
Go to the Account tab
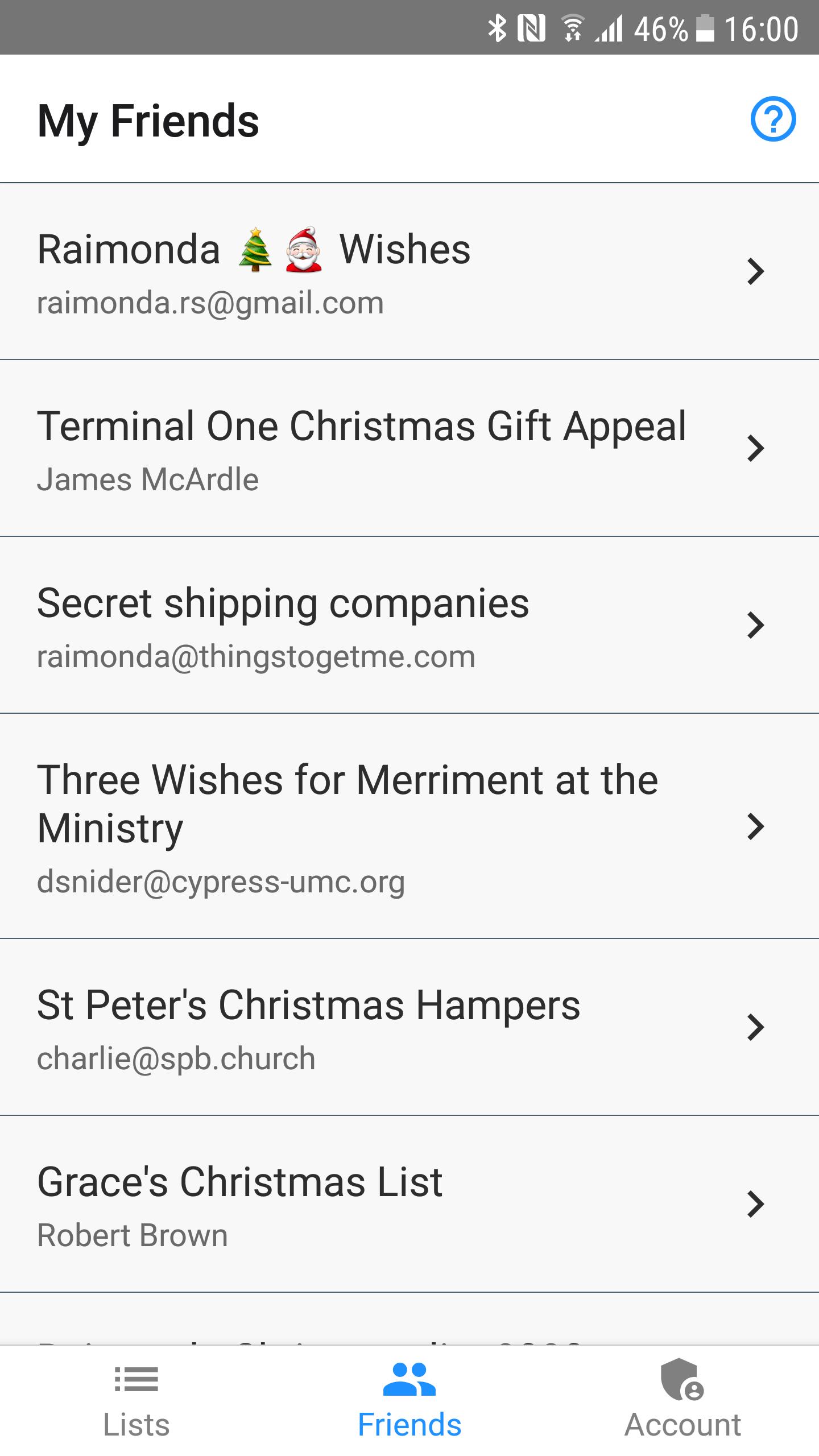click(x=682, y=1401)
